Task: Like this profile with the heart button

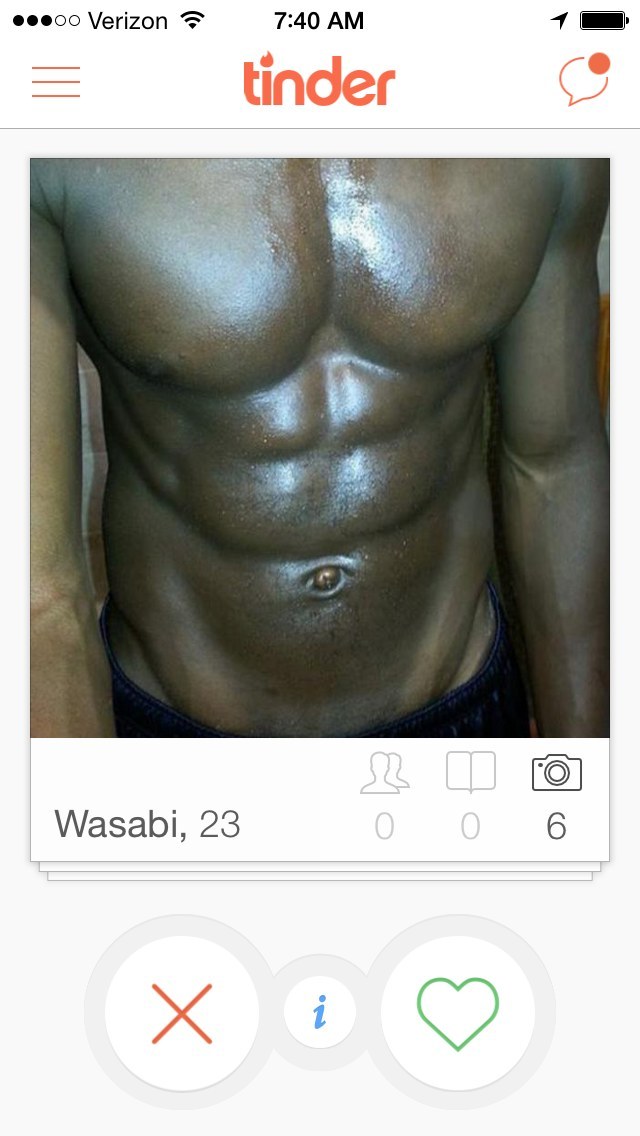Action: point(457,1013)
